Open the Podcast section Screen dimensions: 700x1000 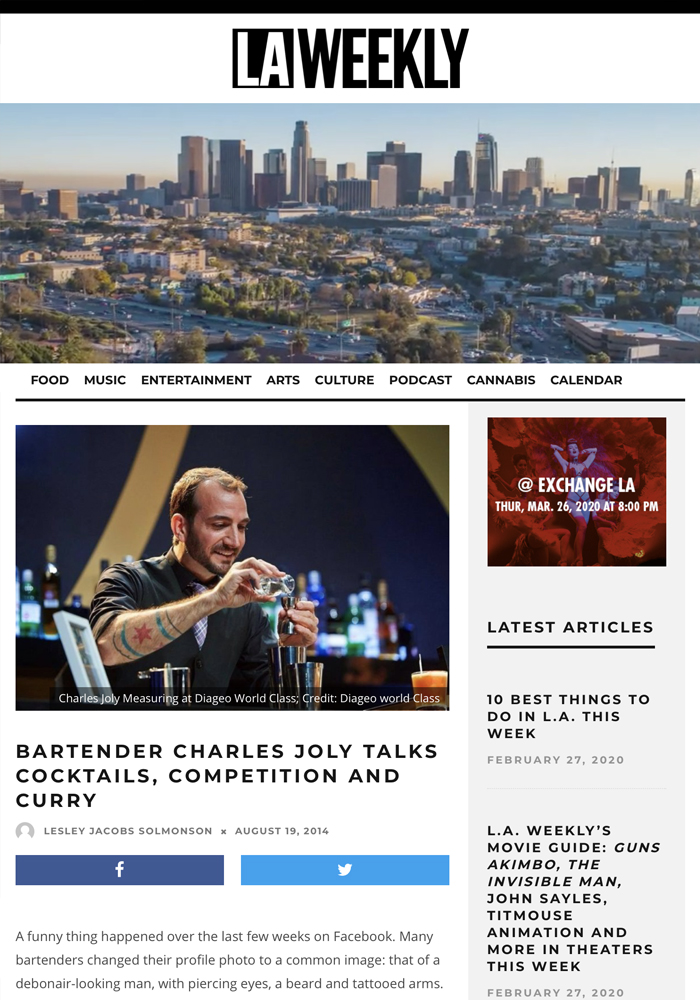[420, 380]
